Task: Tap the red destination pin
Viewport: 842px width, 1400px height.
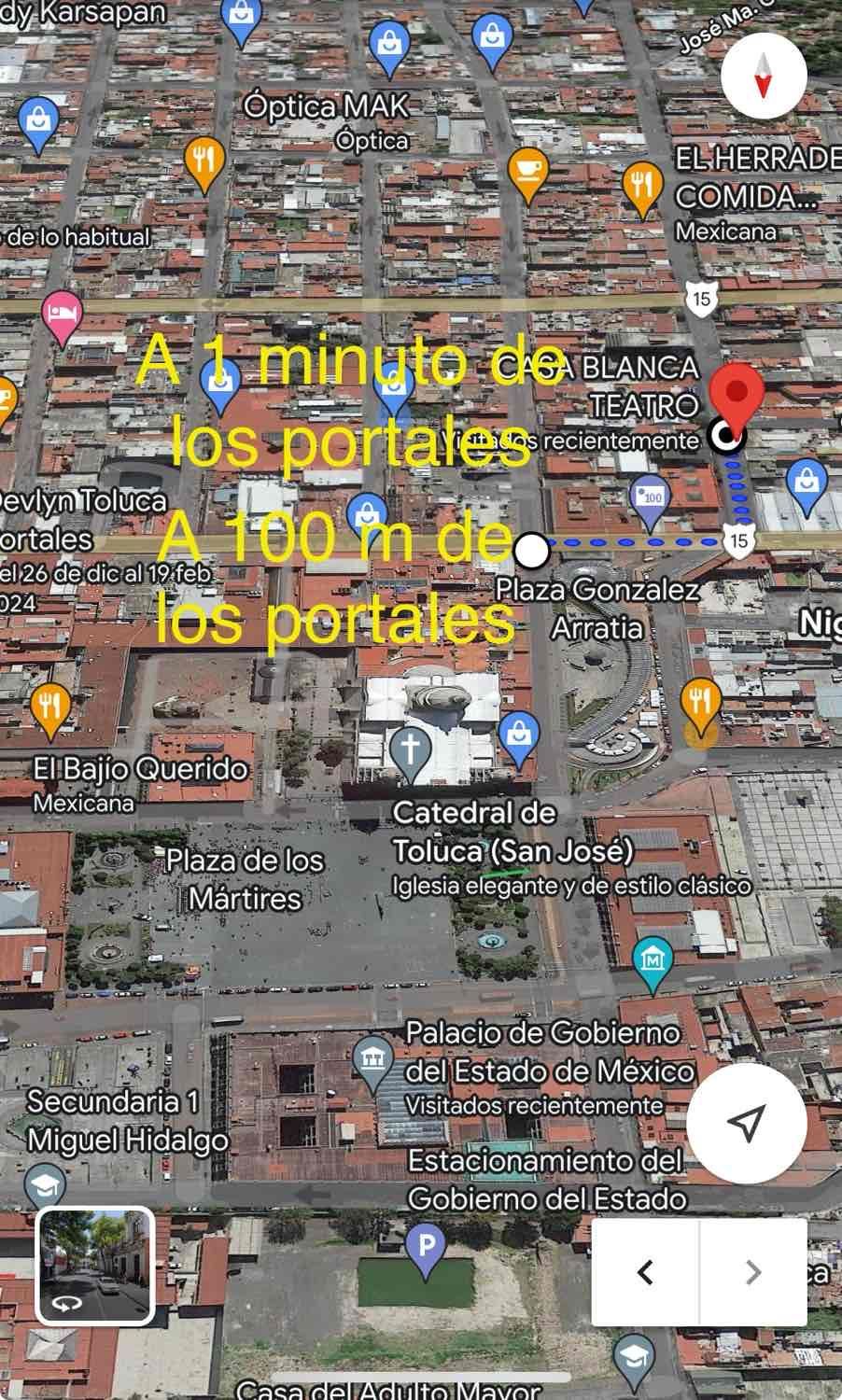Action: click(x=736, y=397)
